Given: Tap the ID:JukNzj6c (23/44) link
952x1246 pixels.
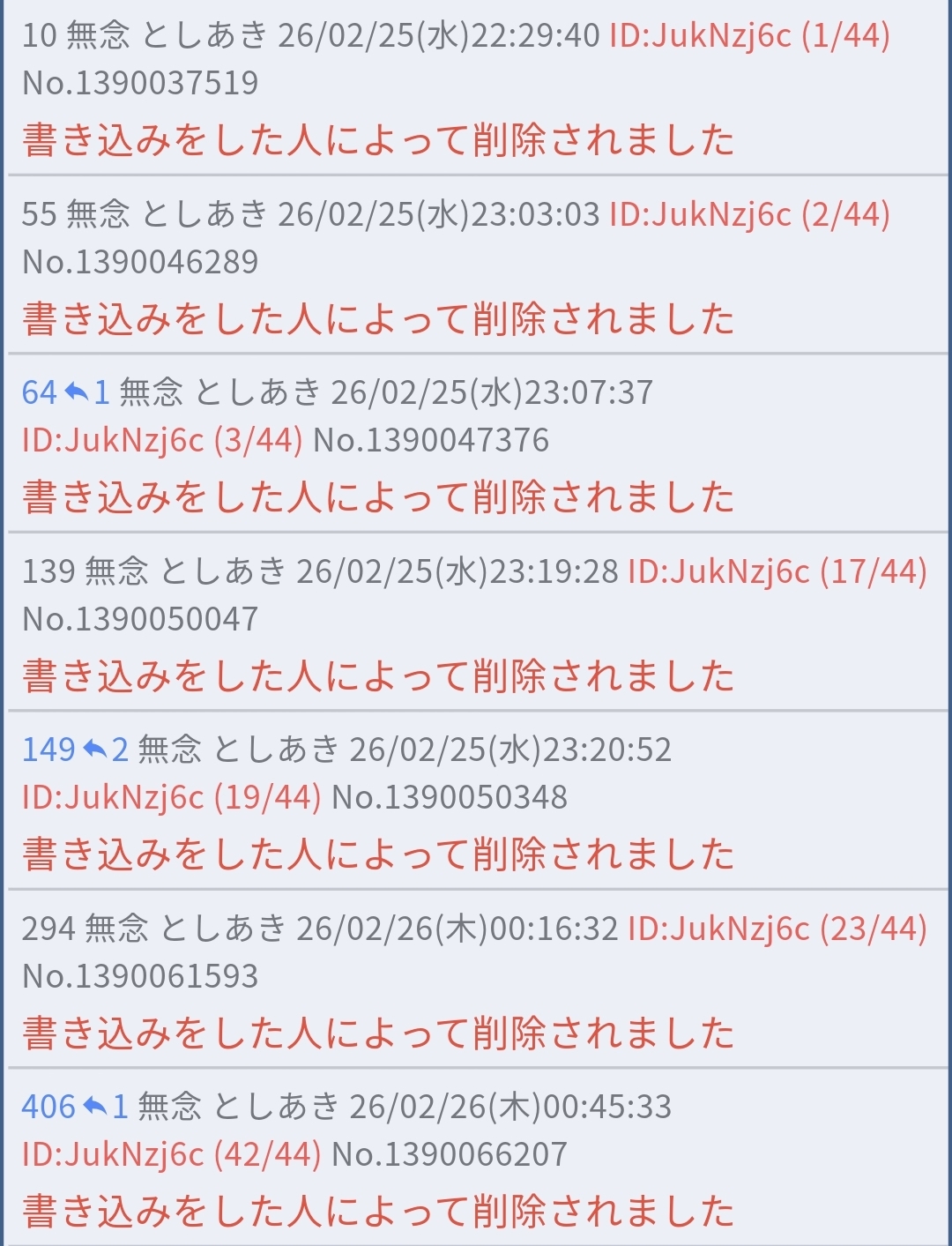Looking at the screenshot, I should coord(777,929).
